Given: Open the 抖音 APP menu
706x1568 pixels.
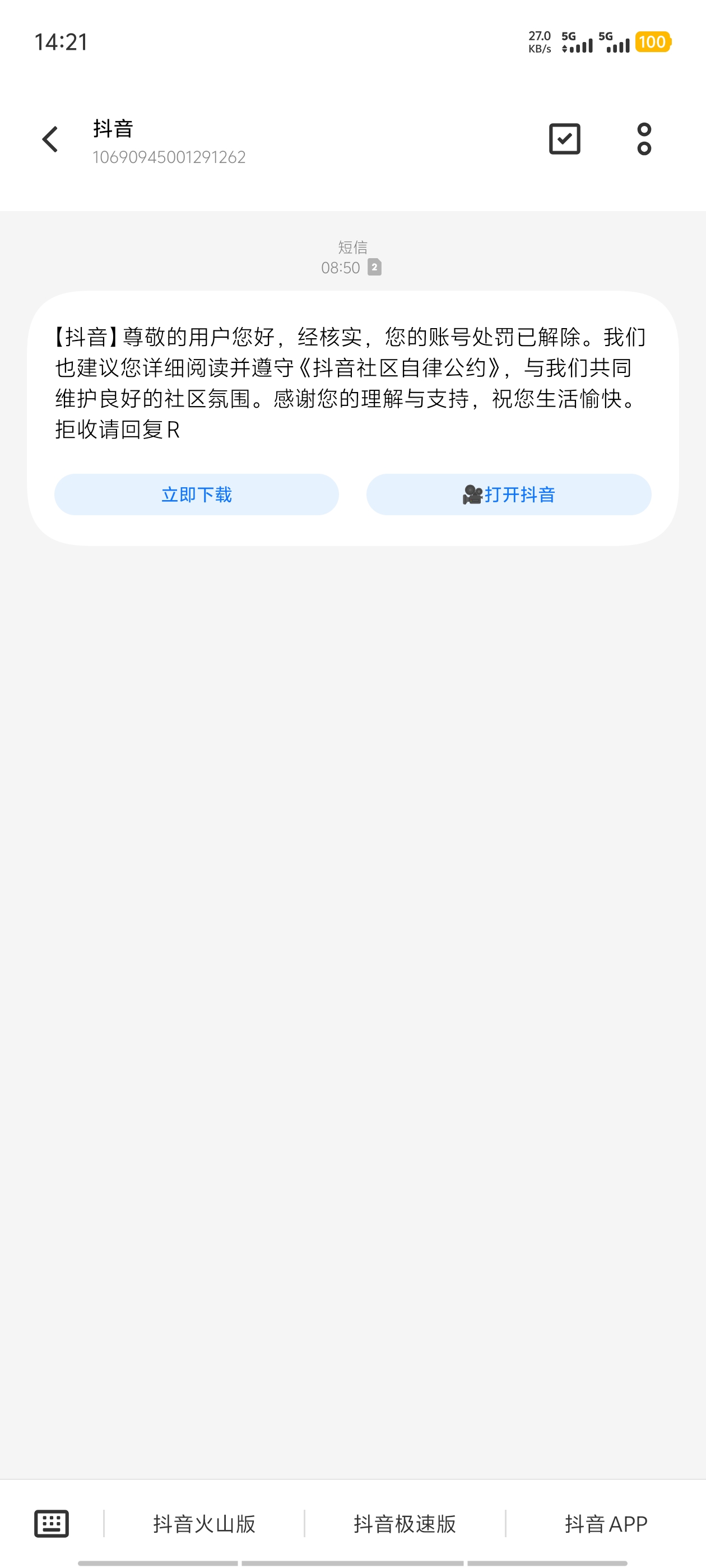Looking at the screenshot, I should pyautogui.click(x=606, y=1524).
